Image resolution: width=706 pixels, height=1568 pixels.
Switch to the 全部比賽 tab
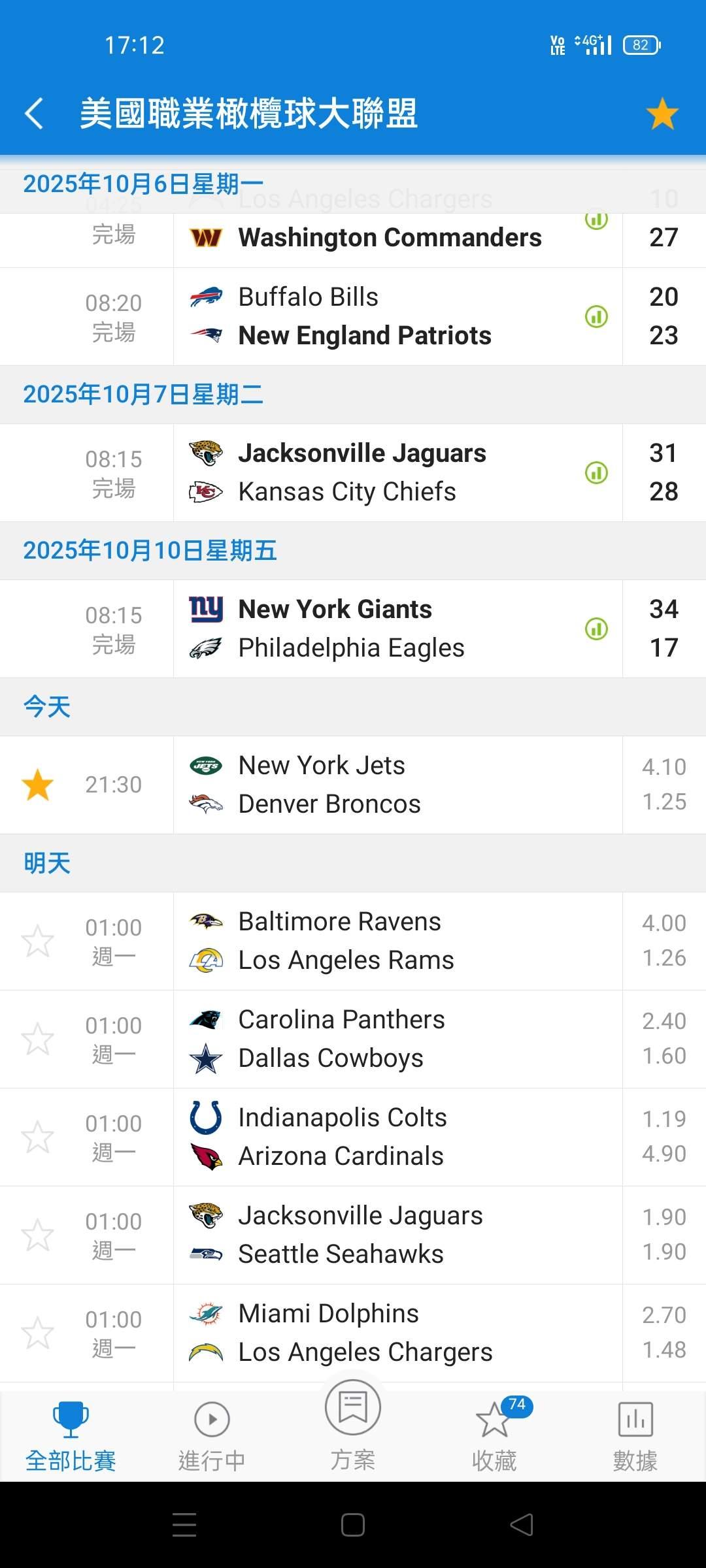[71, 1436]
